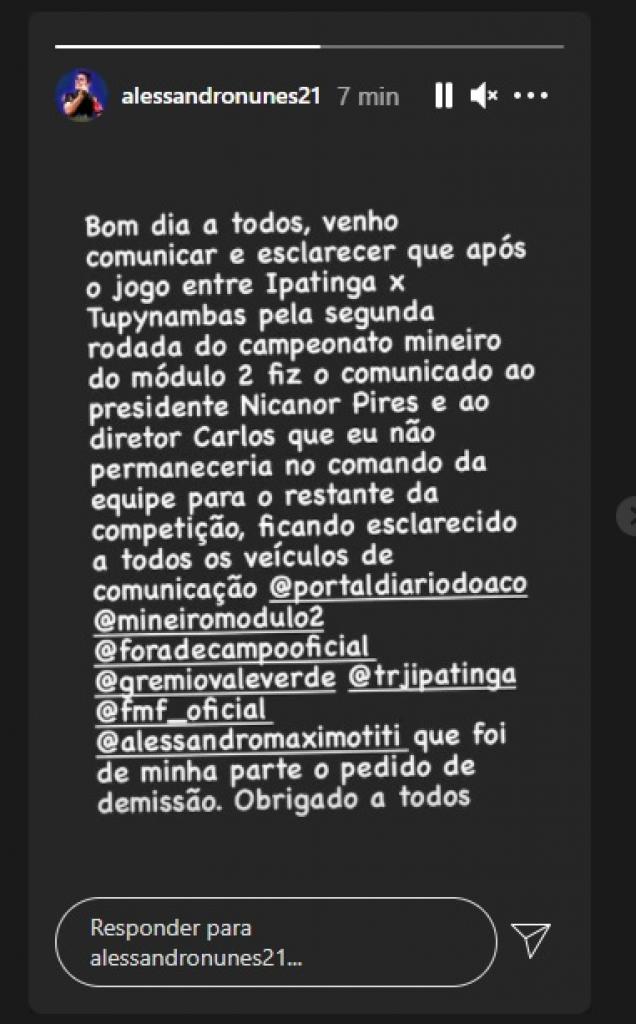This screenshot has height=1024, width=636.
Task: Open @fmf_oficial mention
Action: [x=182, y=710]
